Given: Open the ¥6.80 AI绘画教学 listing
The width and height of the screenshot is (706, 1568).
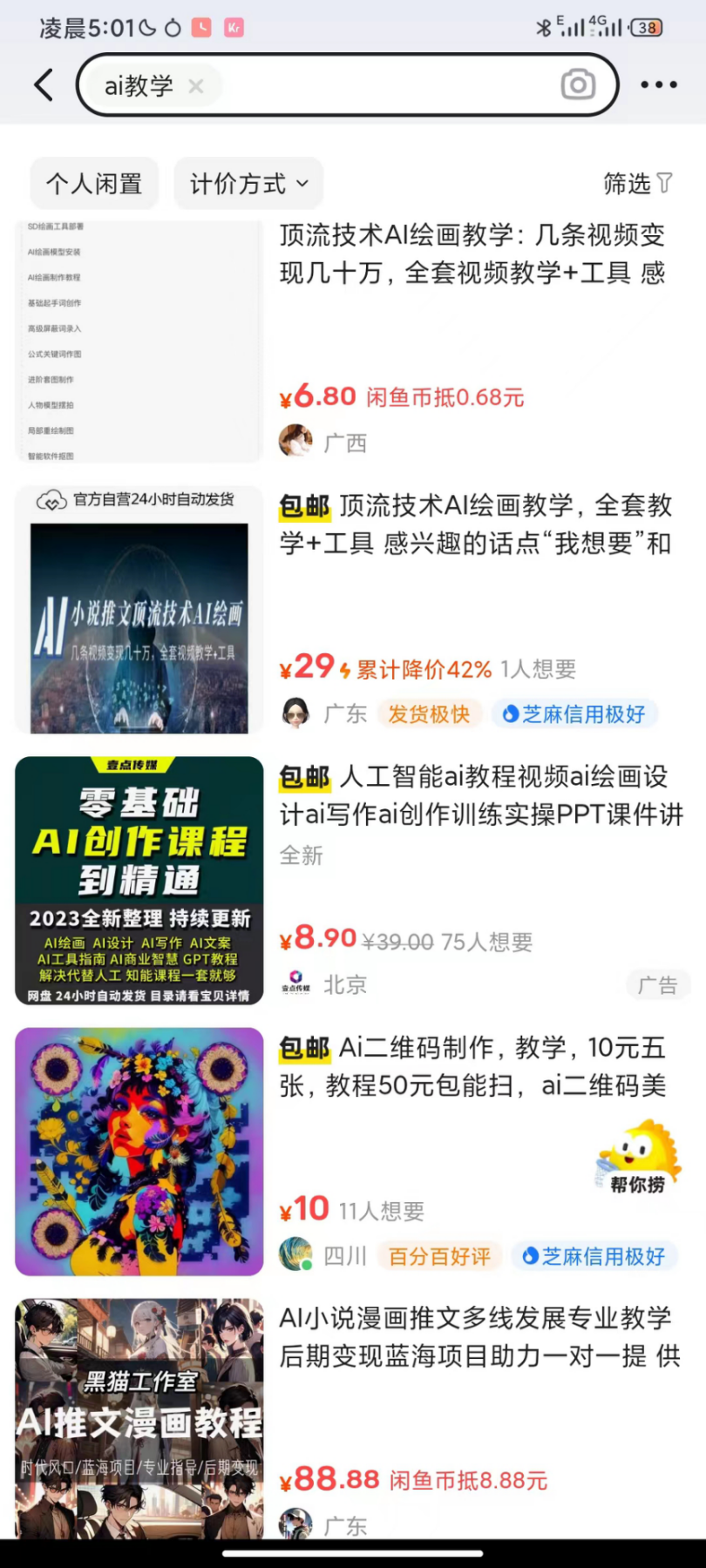Looking at the screenshot, I should point(471,254).
